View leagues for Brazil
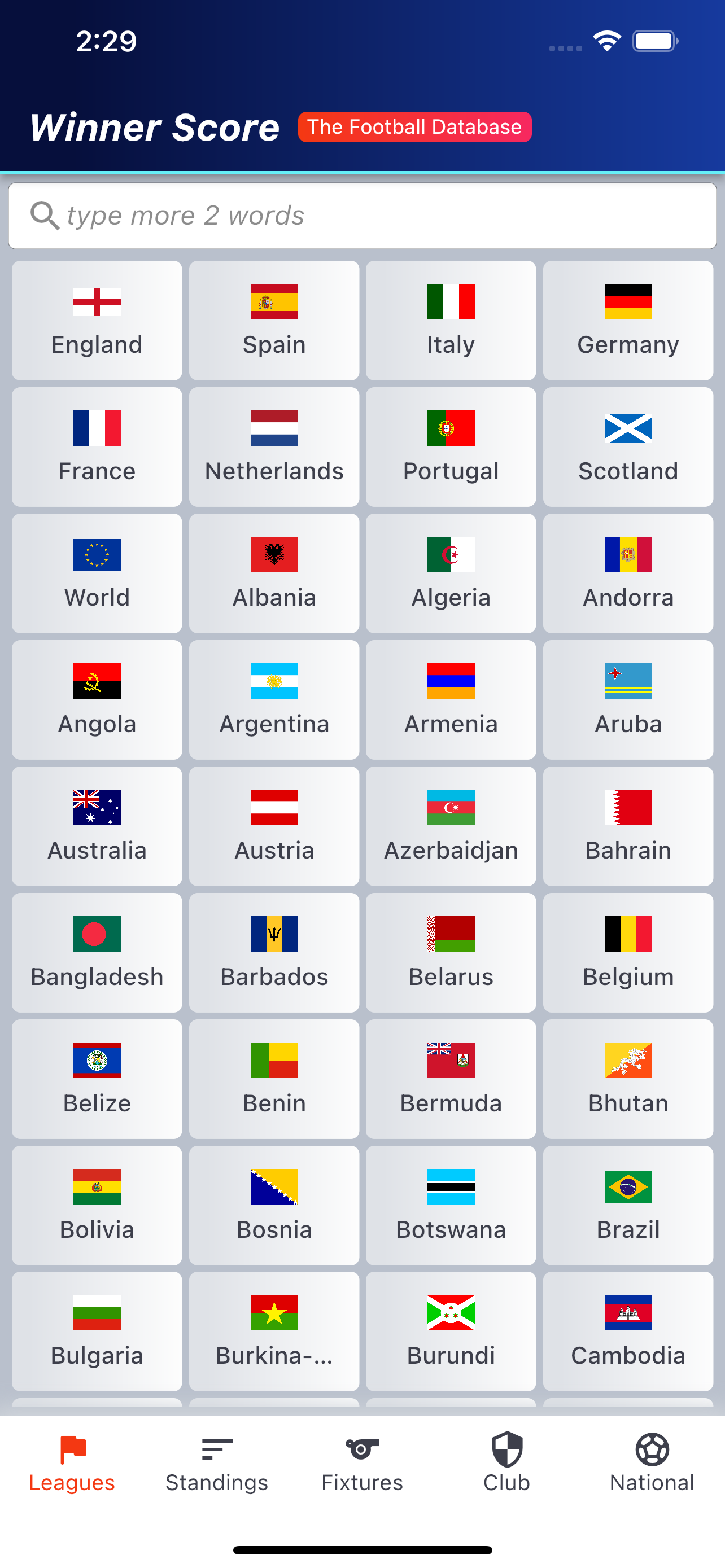725x1568 pixels. point(628,1205)
